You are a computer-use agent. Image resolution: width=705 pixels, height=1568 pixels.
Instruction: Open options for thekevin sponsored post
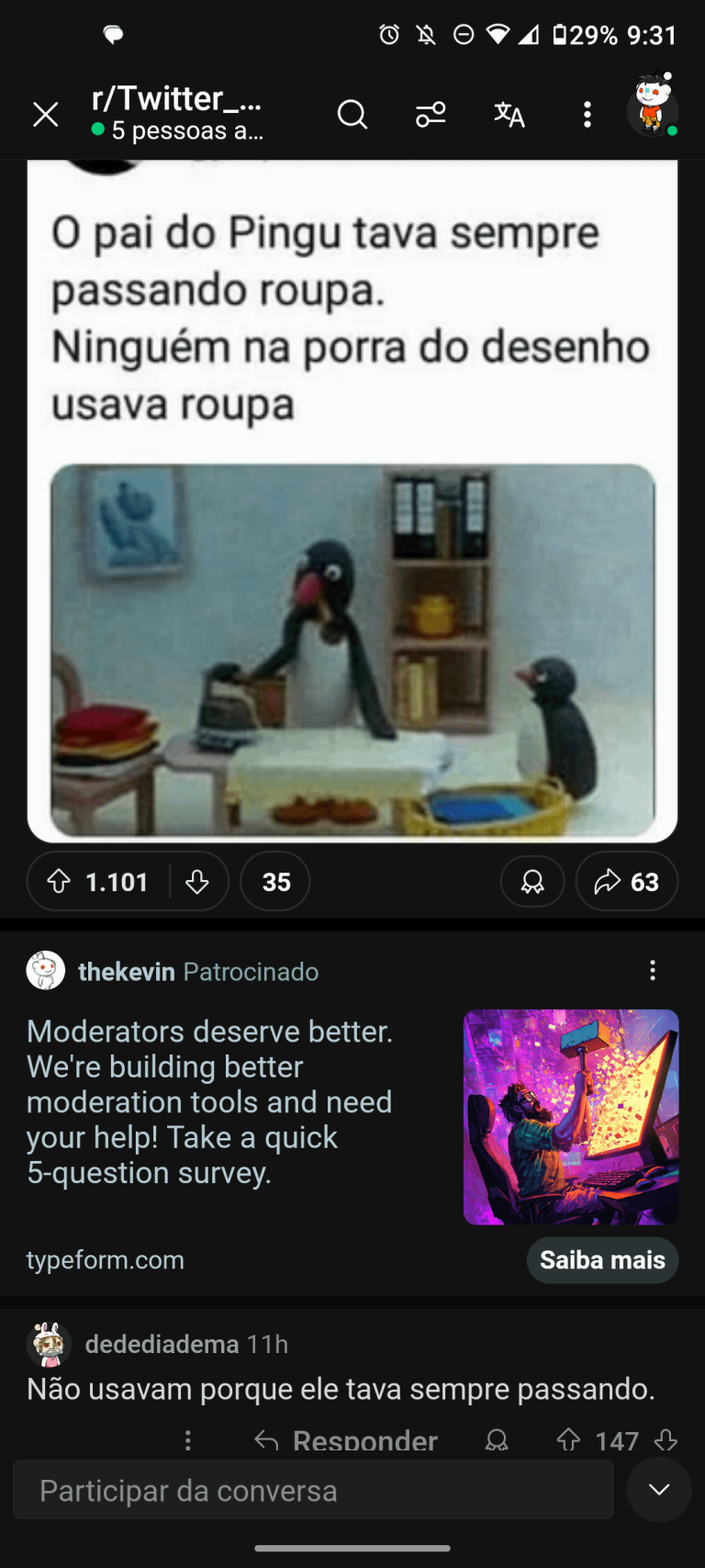pyautogui.click(x=653, y=971)
